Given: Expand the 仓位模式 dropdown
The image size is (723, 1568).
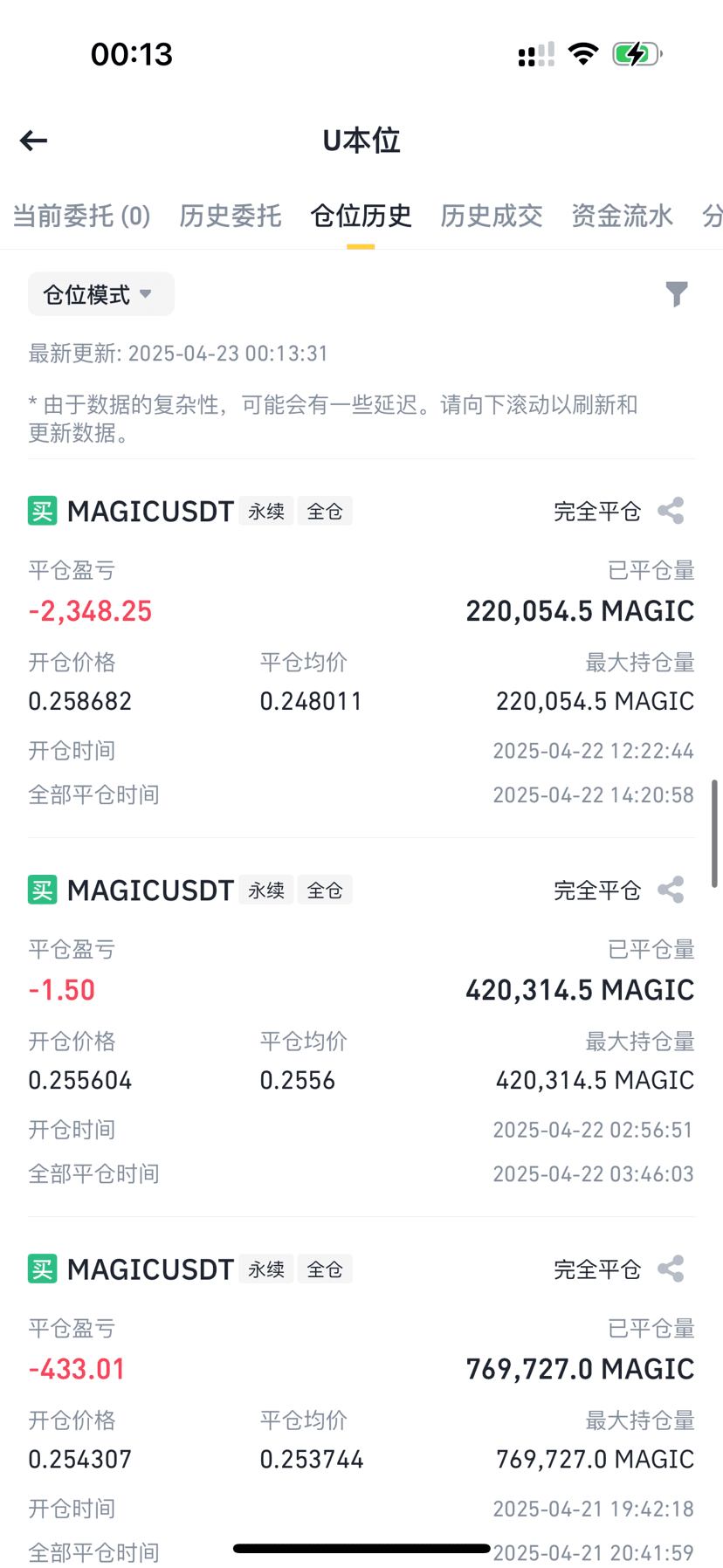Looking at the screenshot, I should click(100, 294).
